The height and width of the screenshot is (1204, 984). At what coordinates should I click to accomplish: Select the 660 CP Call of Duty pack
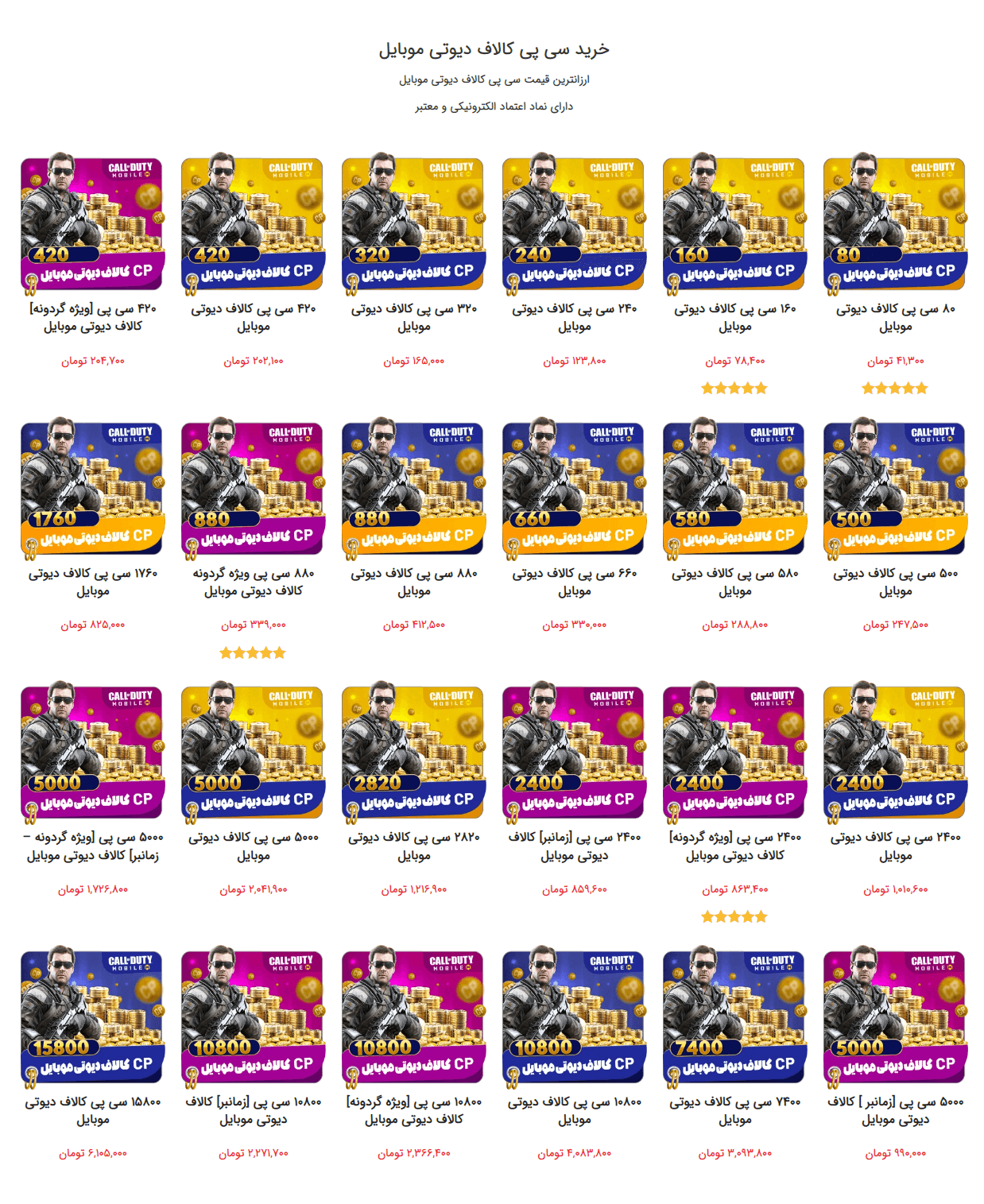click(x=574, y=487)
